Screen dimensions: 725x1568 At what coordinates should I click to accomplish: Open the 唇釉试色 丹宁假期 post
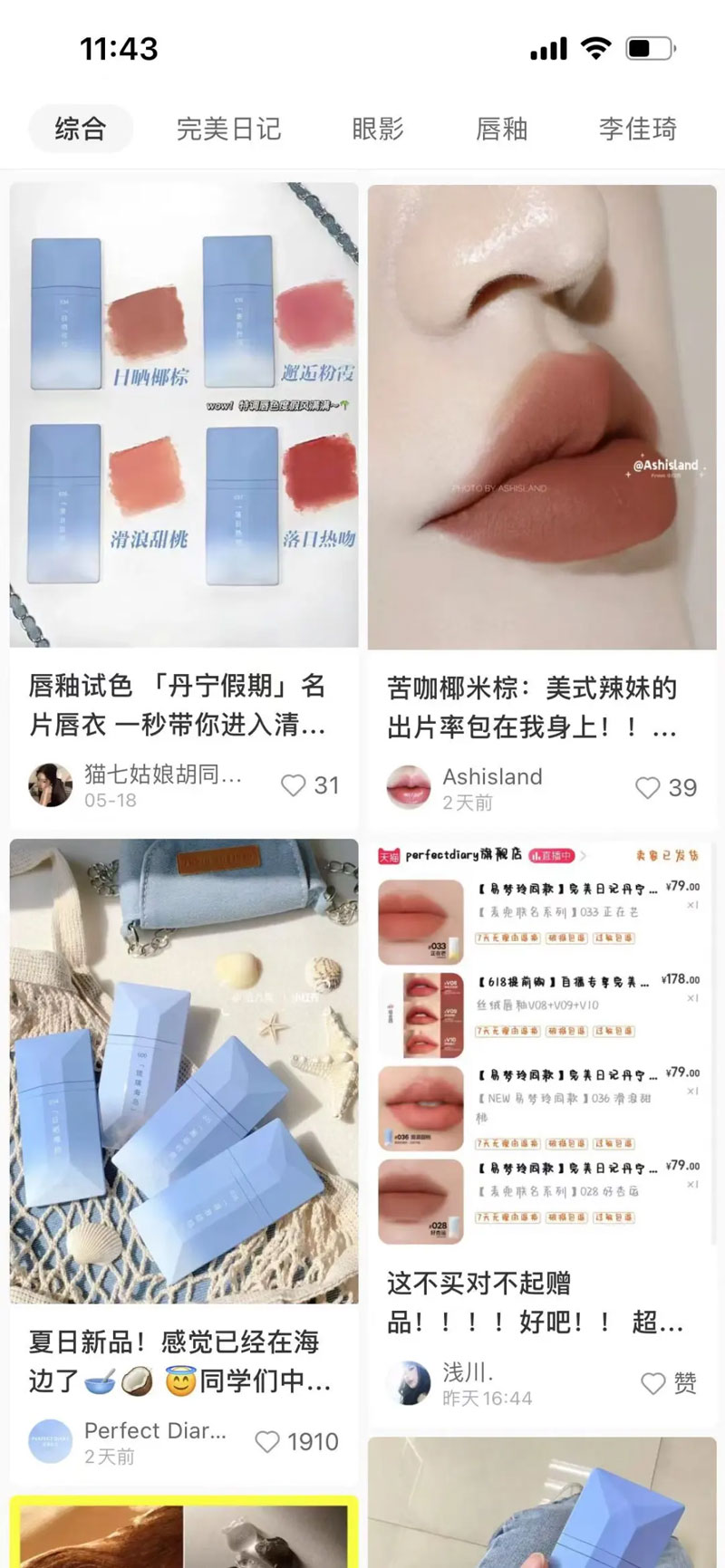(184, 415)
